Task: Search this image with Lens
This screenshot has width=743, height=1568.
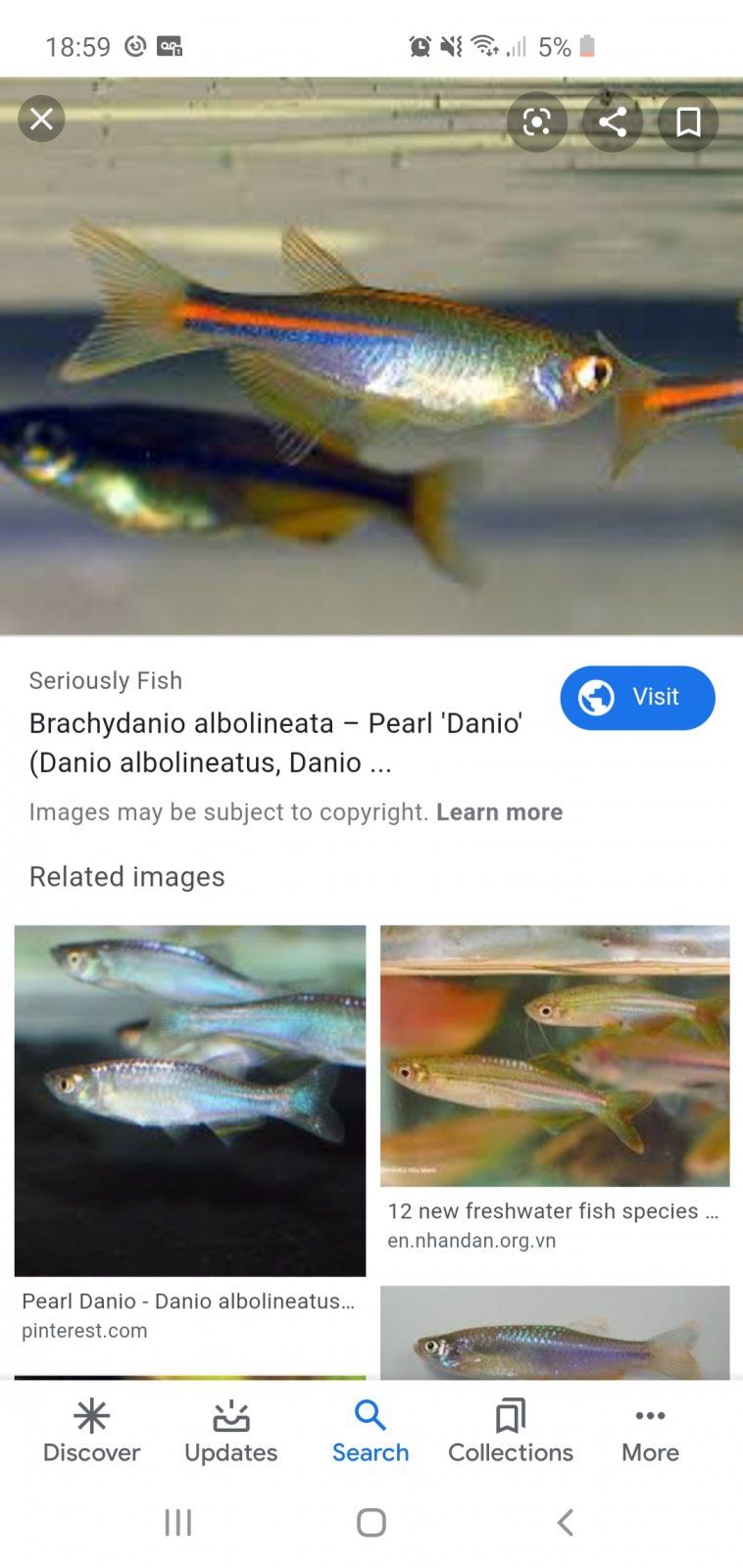Action: tap(536, 122)
